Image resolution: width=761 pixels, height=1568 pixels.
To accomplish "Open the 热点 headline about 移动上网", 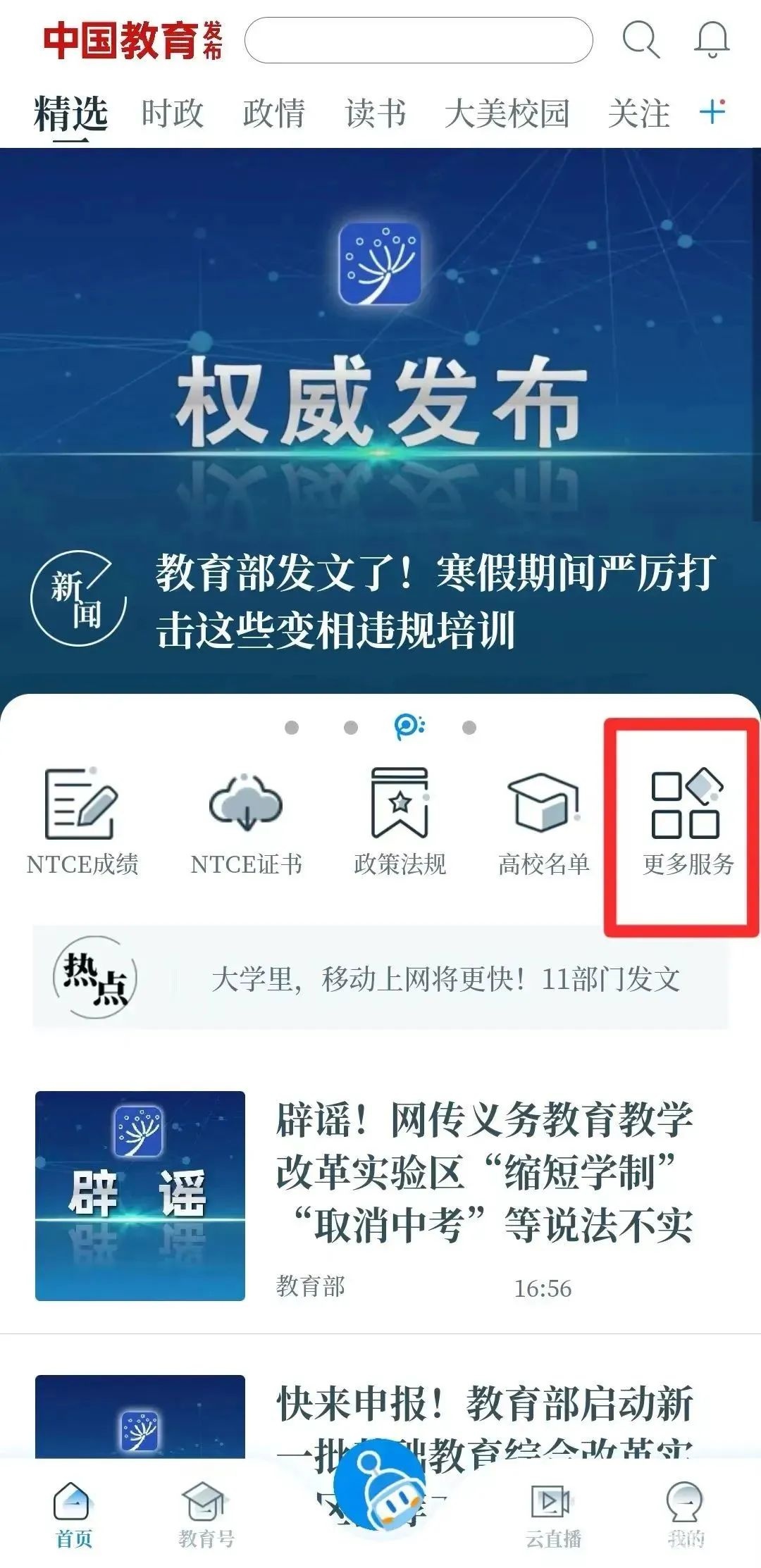I will click(x=445, y=979).
